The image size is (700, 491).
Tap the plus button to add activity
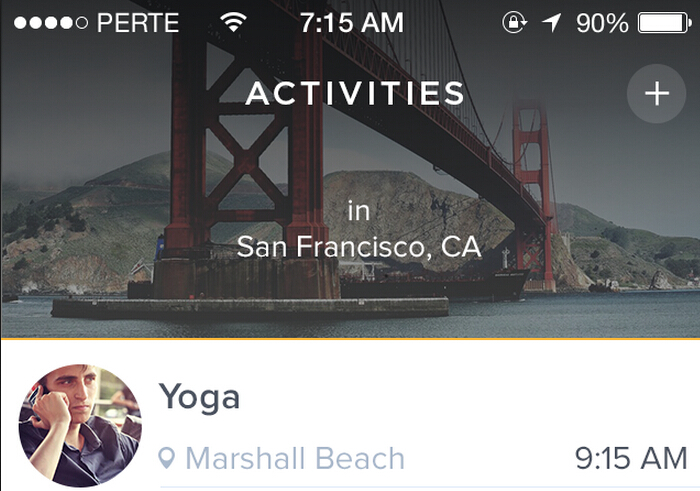coord(656,94)
